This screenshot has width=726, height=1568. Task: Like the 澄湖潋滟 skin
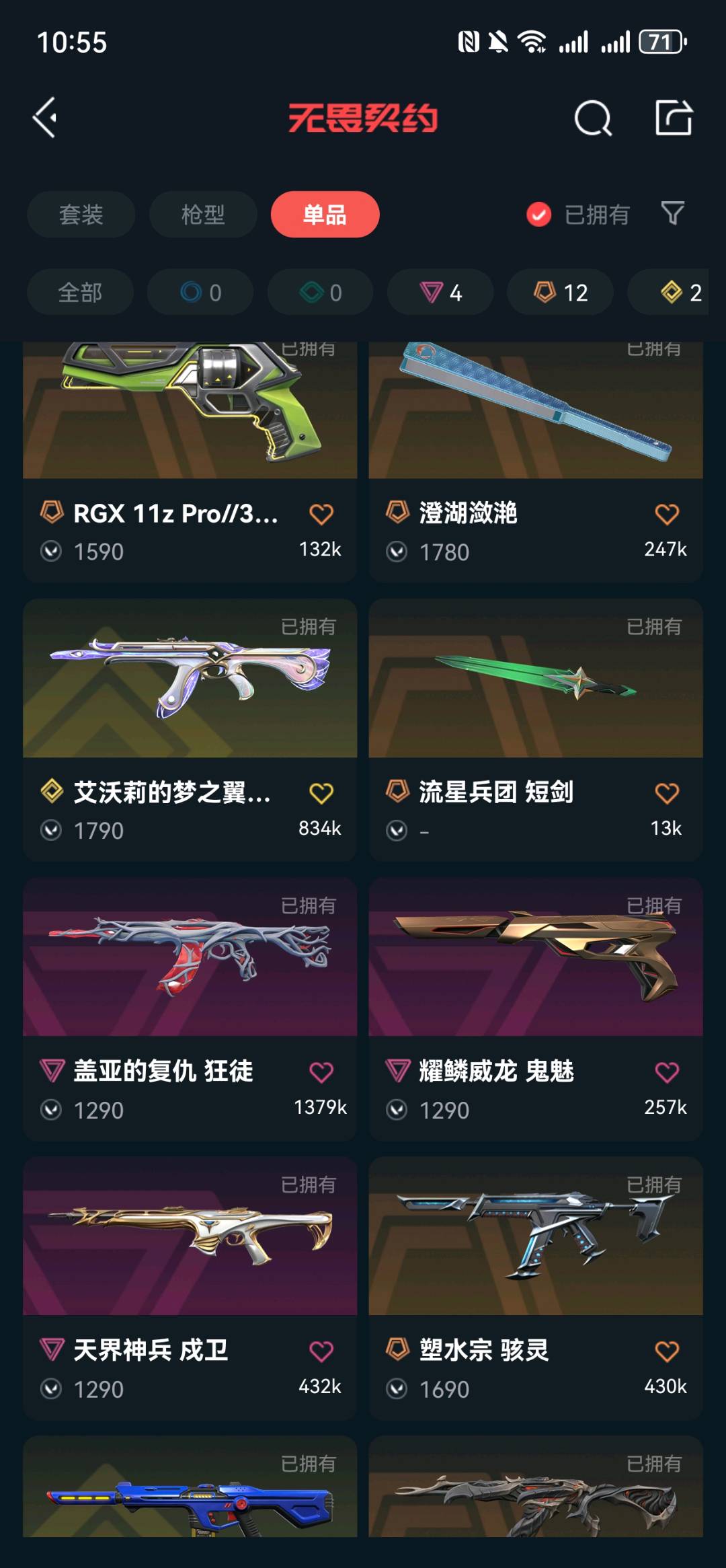tap(666, 515)
